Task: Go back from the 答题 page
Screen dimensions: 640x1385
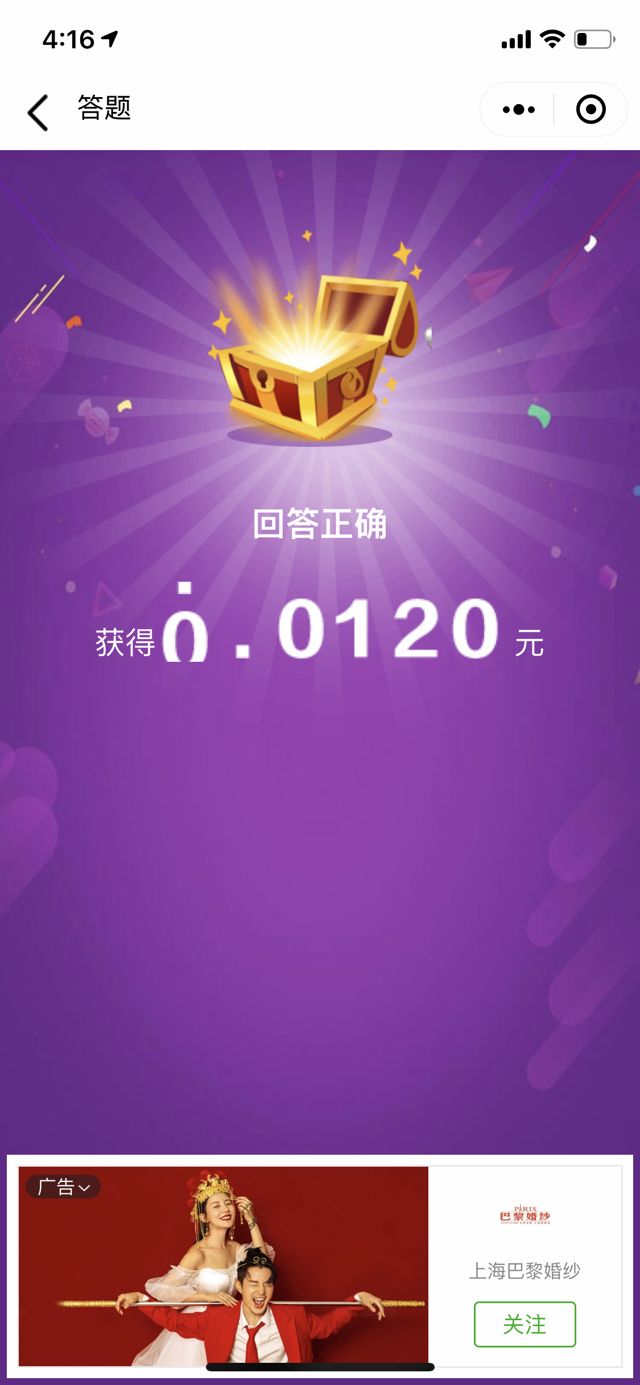Action: [x=38, y=112]
